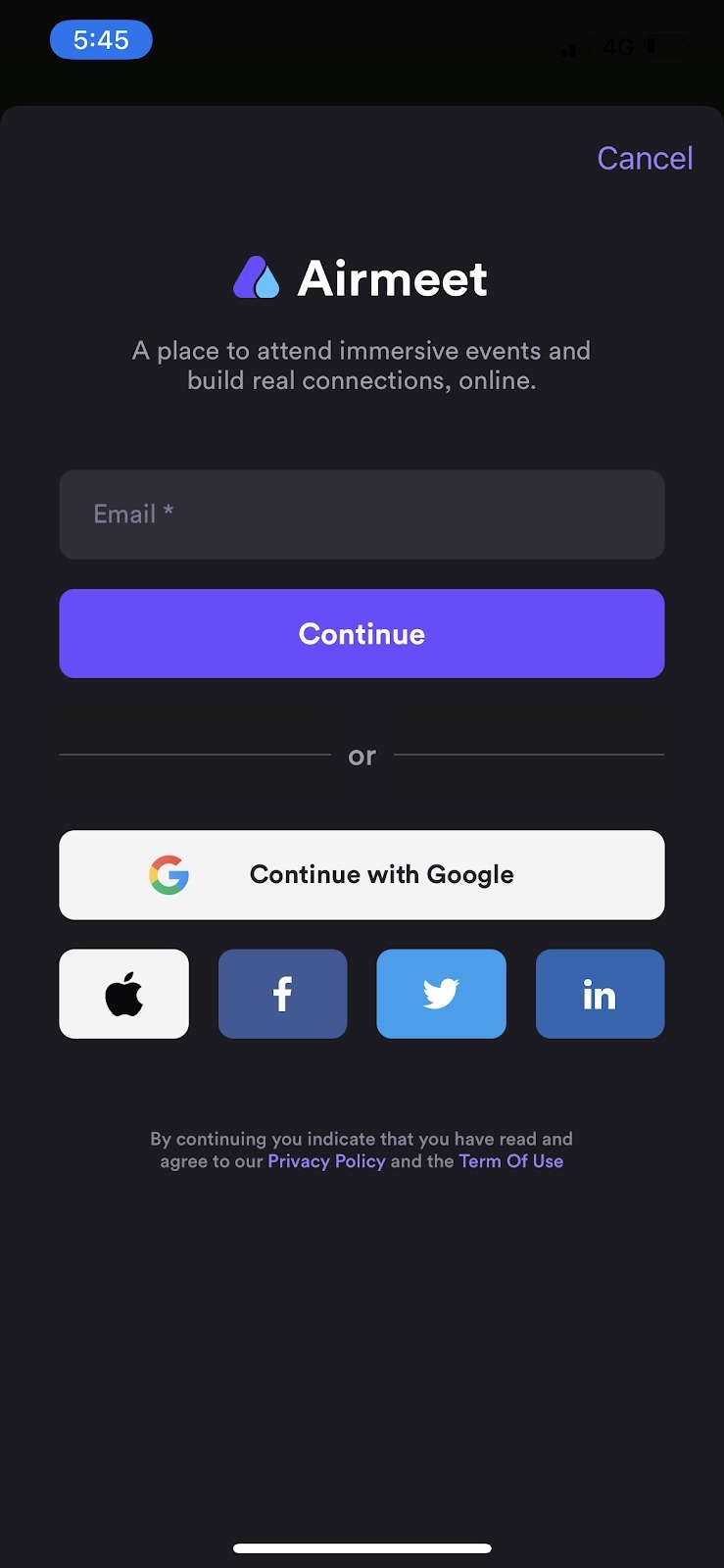Screen dimensions: 724x1568
Task: Open the Privacy Policy link
Action: pos(326,1161)
